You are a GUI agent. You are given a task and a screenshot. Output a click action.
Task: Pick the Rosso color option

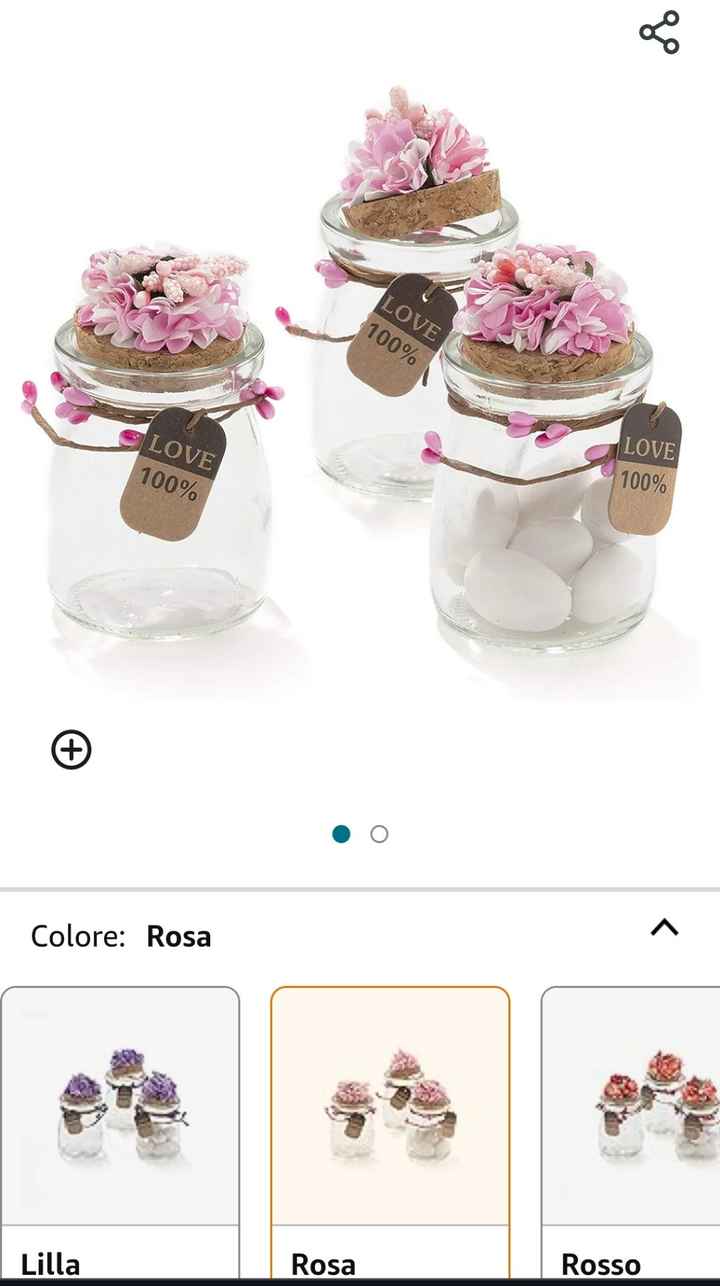coord(632,1130)
